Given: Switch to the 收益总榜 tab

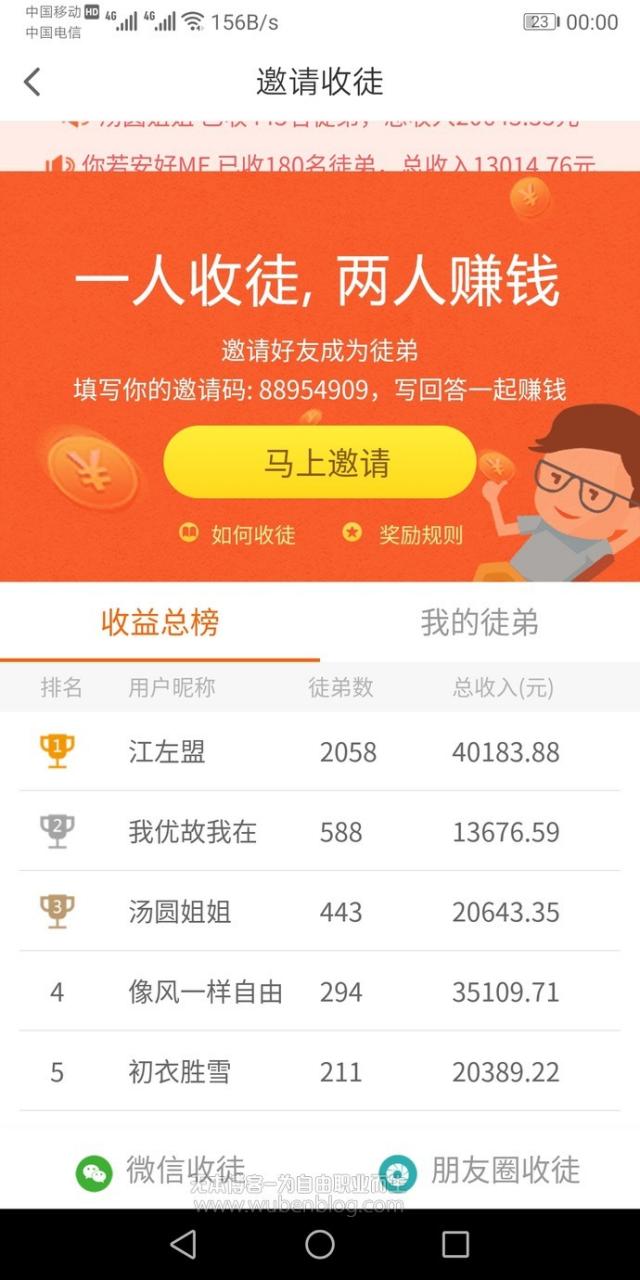Looking at the screenshot, I should coord(160,623).
